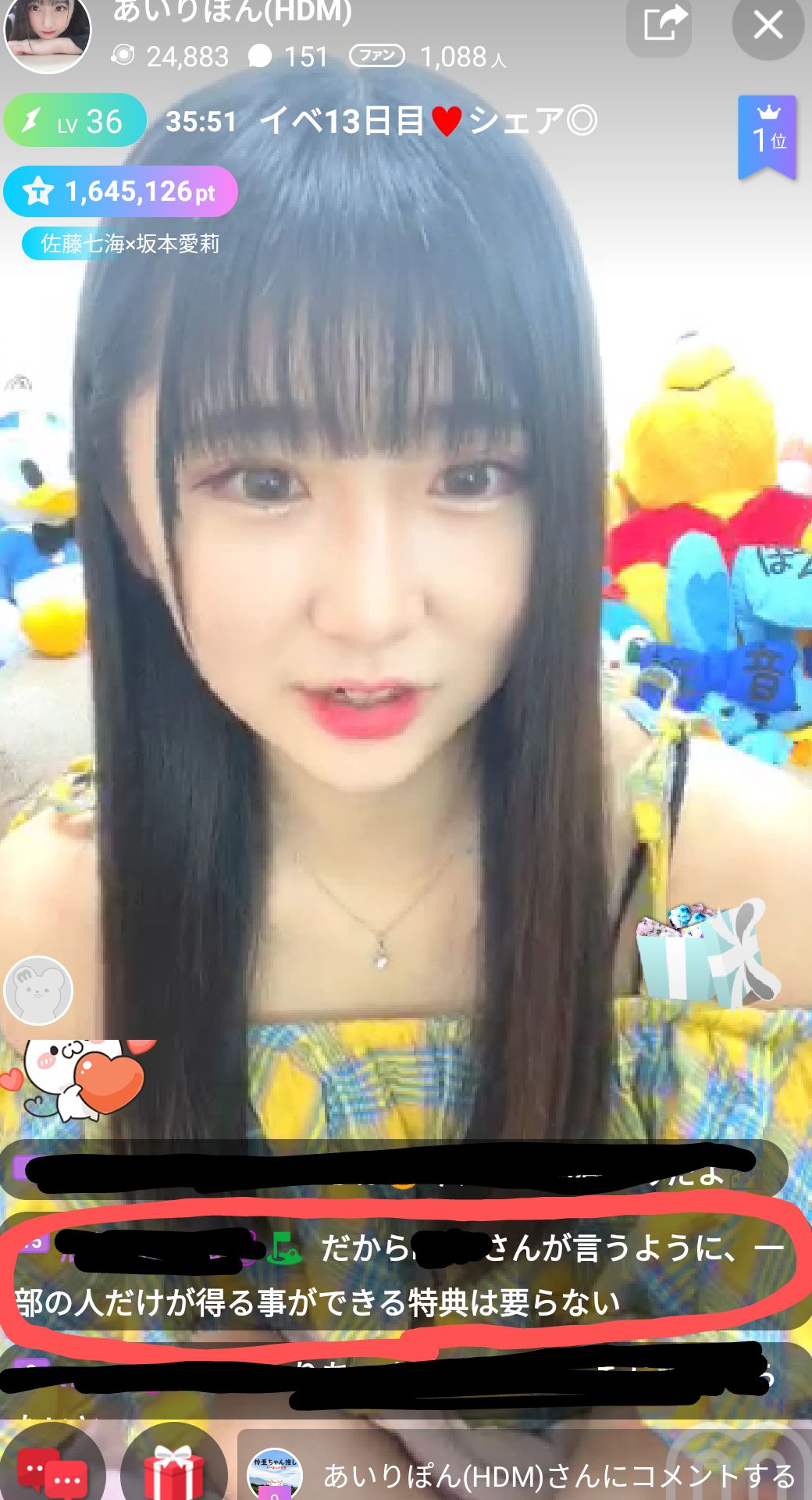View the 1,645,126 pt event points
The width and height of the screenshot is (812, 1500).
[x=119, y=191]
